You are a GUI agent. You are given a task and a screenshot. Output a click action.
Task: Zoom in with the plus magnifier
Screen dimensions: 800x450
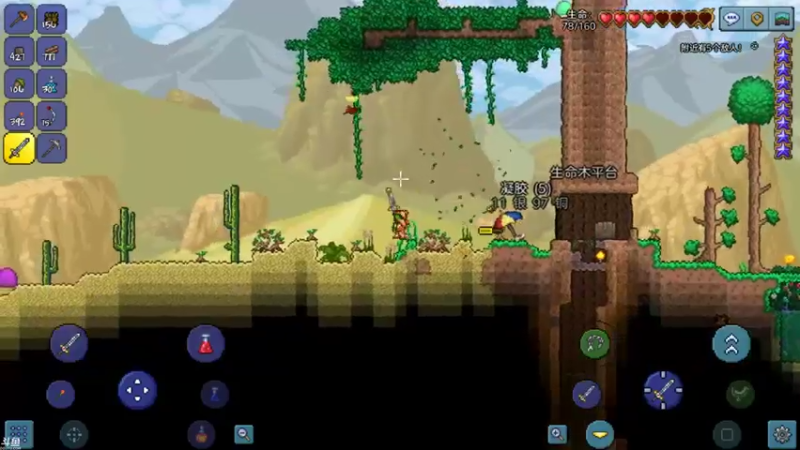(x=557, y=434)
